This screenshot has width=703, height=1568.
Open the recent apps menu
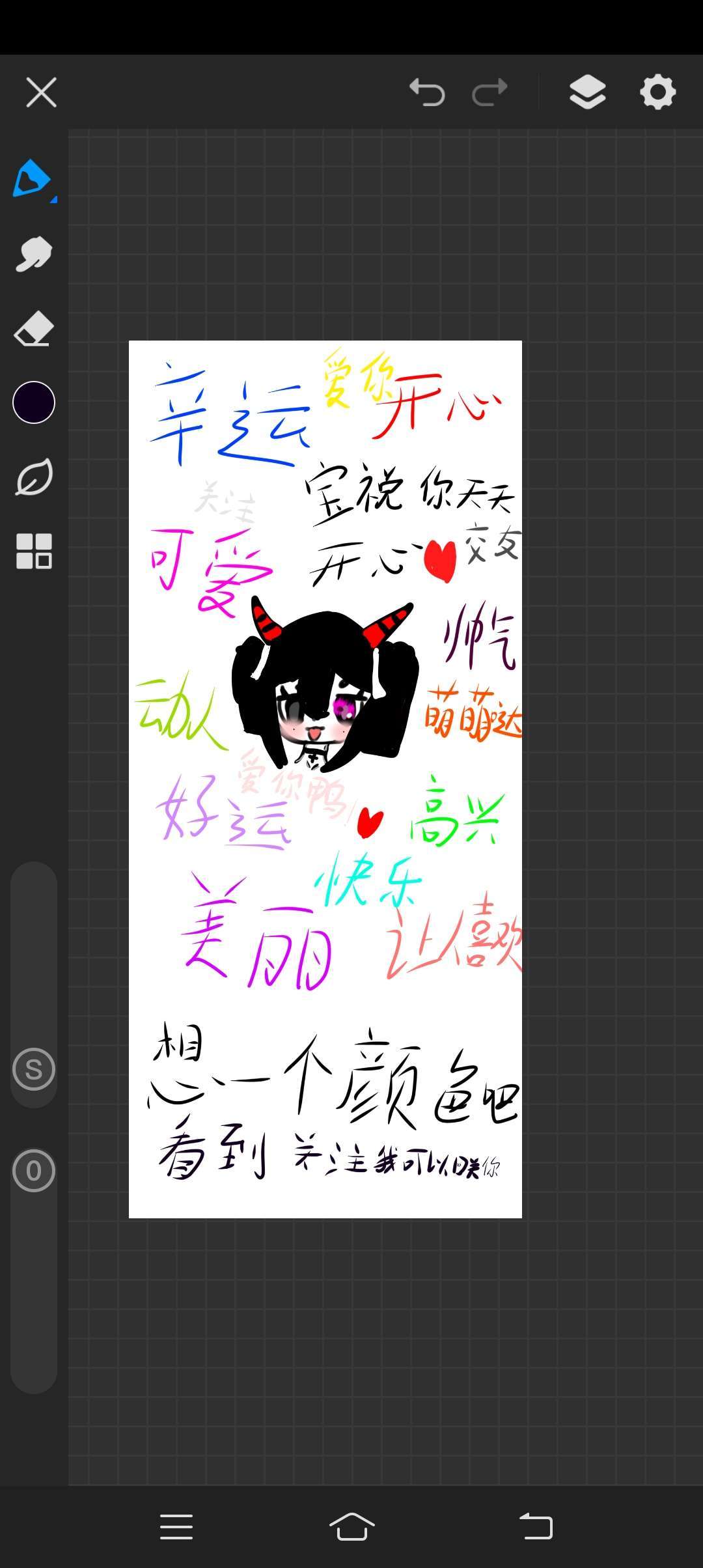[176, 1526]
